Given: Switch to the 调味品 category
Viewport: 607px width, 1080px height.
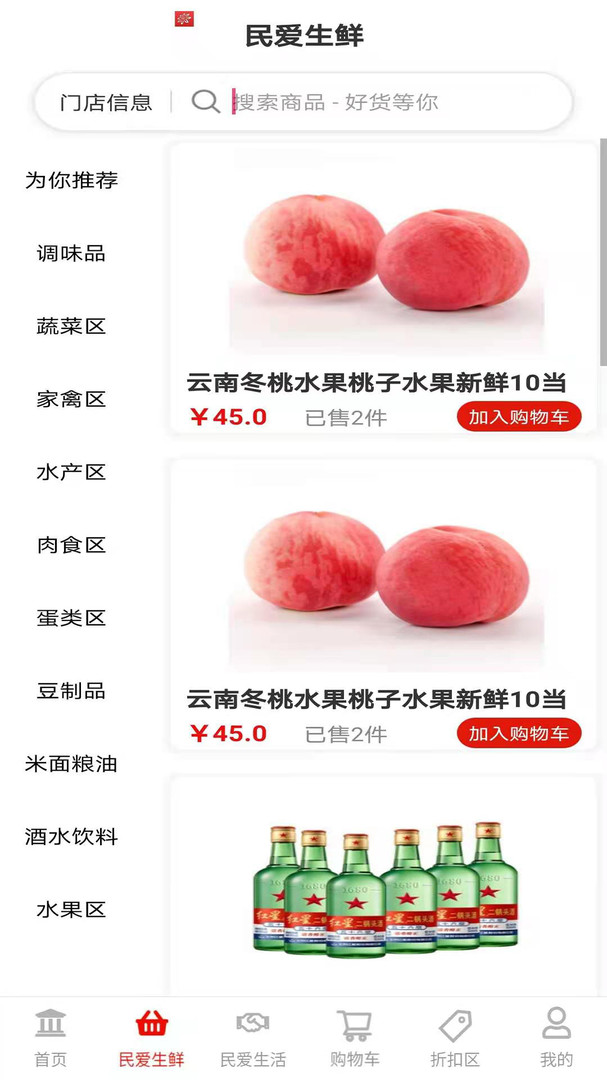Looking at the screenshot, I should coord(71,253).
